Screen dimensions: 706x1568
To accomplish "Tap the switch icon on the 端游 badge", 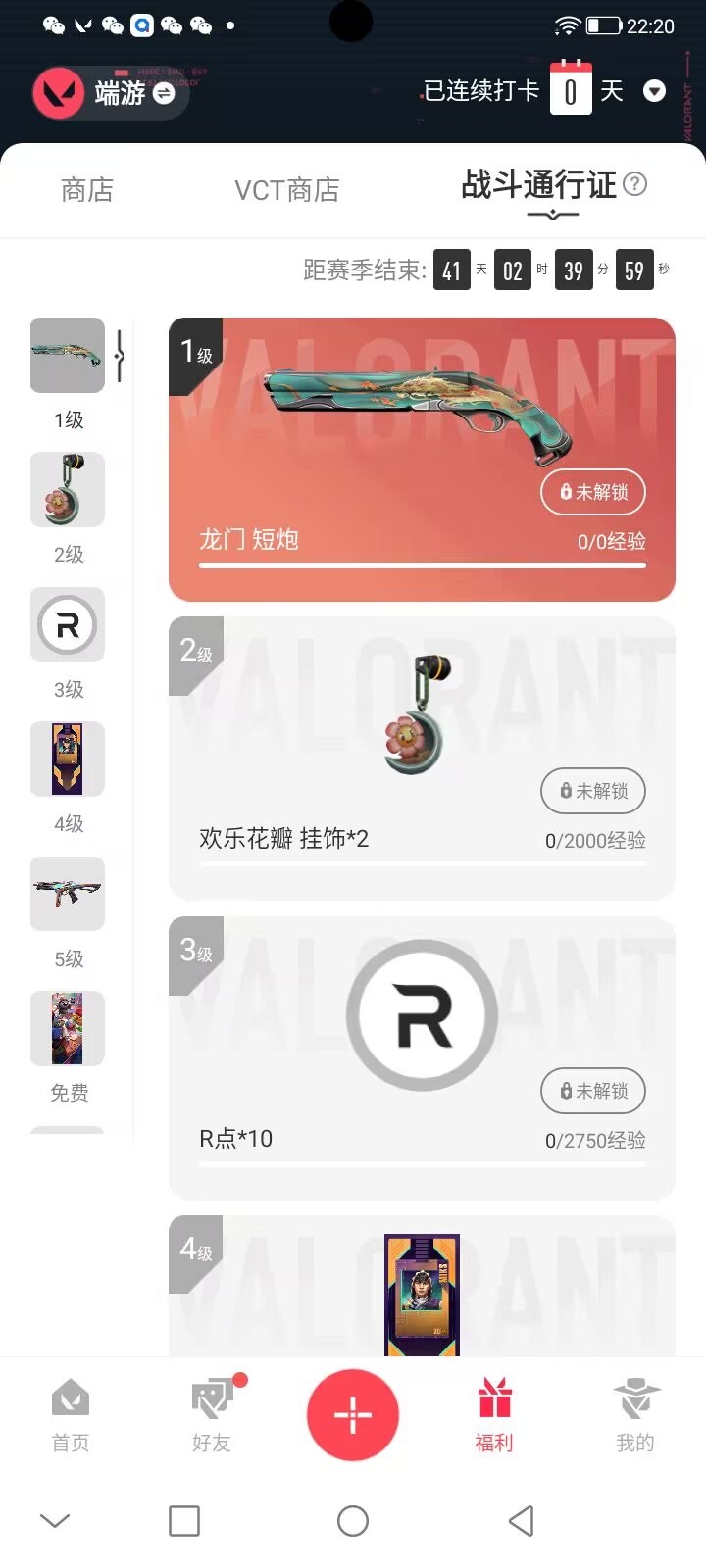I will 165,94.
